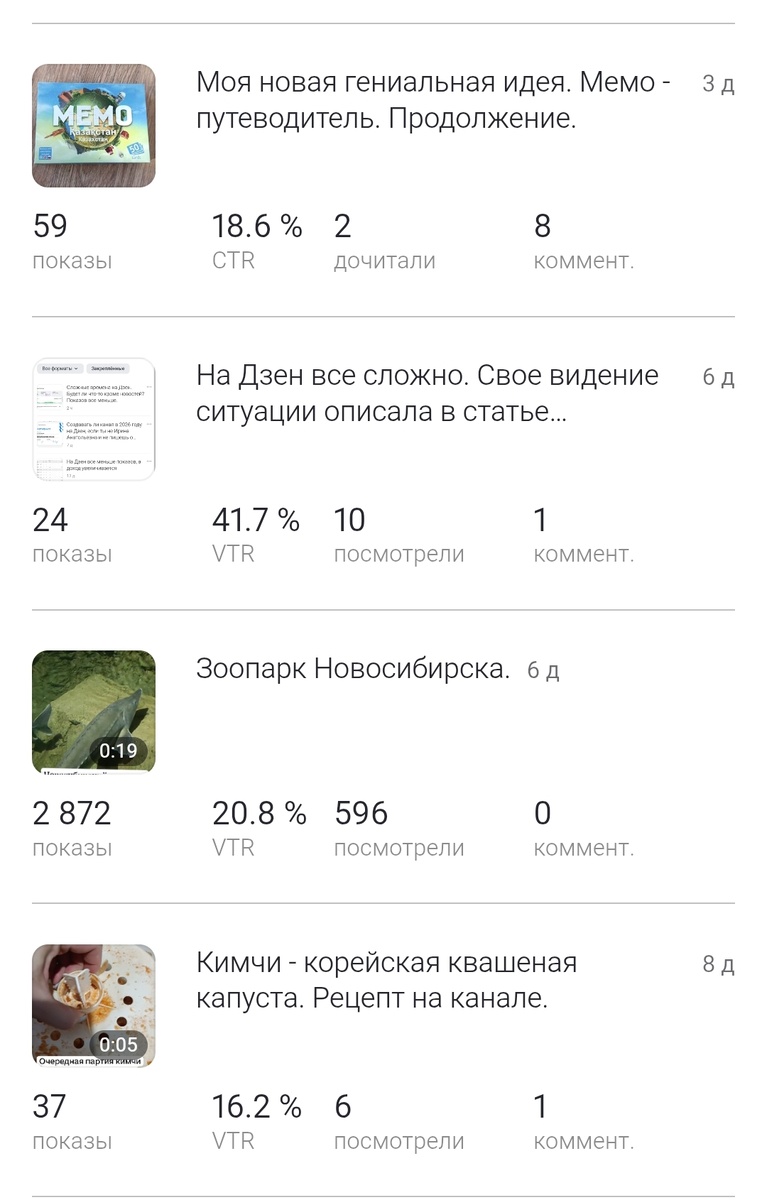Tap the Дзен stats screenshot thumbnail

pos(94,419)
